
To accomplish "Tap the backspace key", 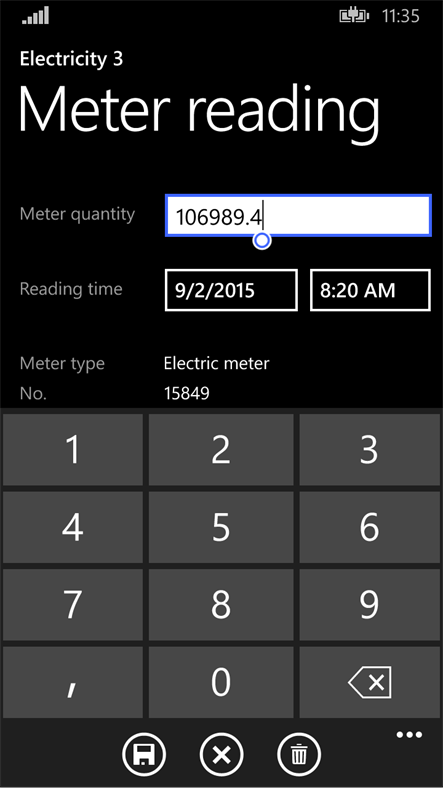I will (370, 682).
